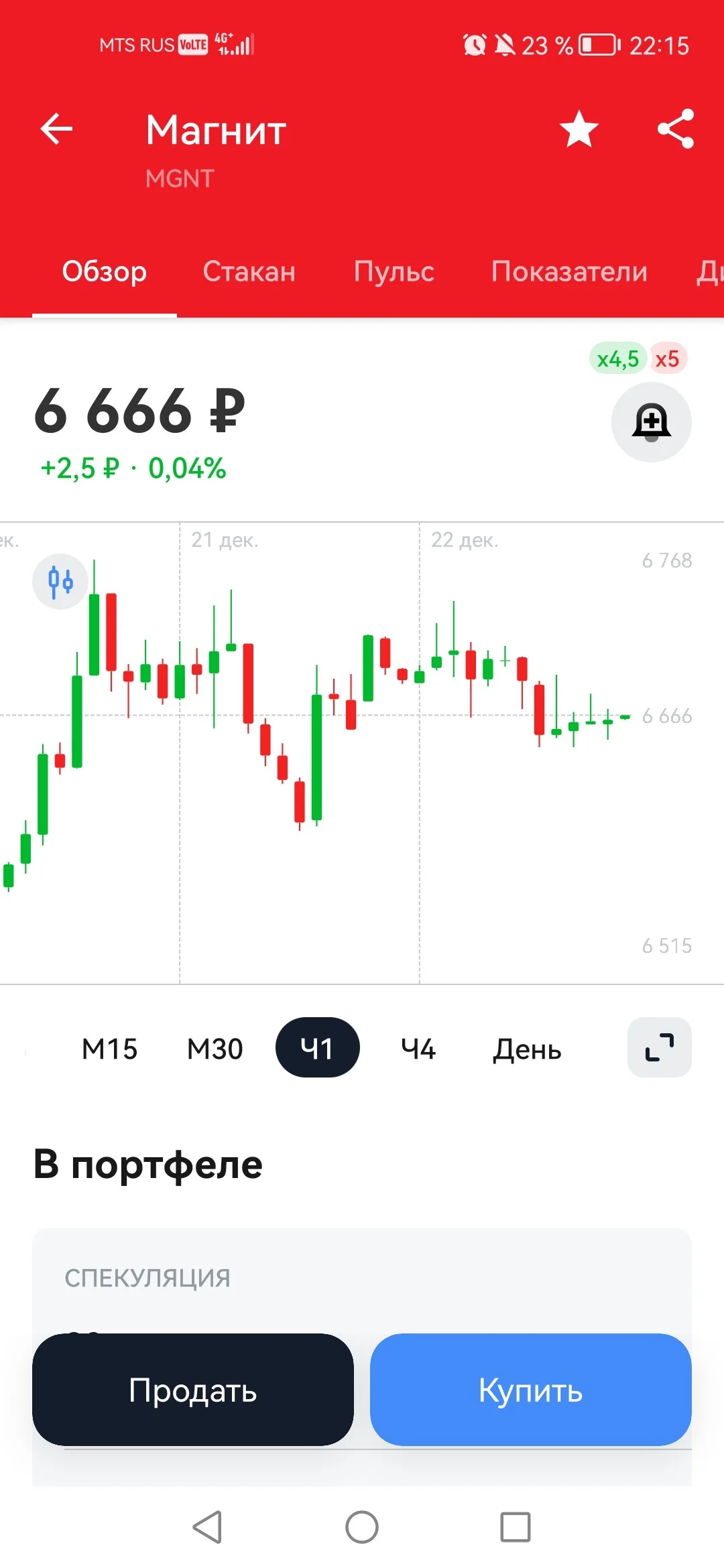Go to the system home screen
The width and height of the screenshot is (724, 1568).
pos(362,1527)
